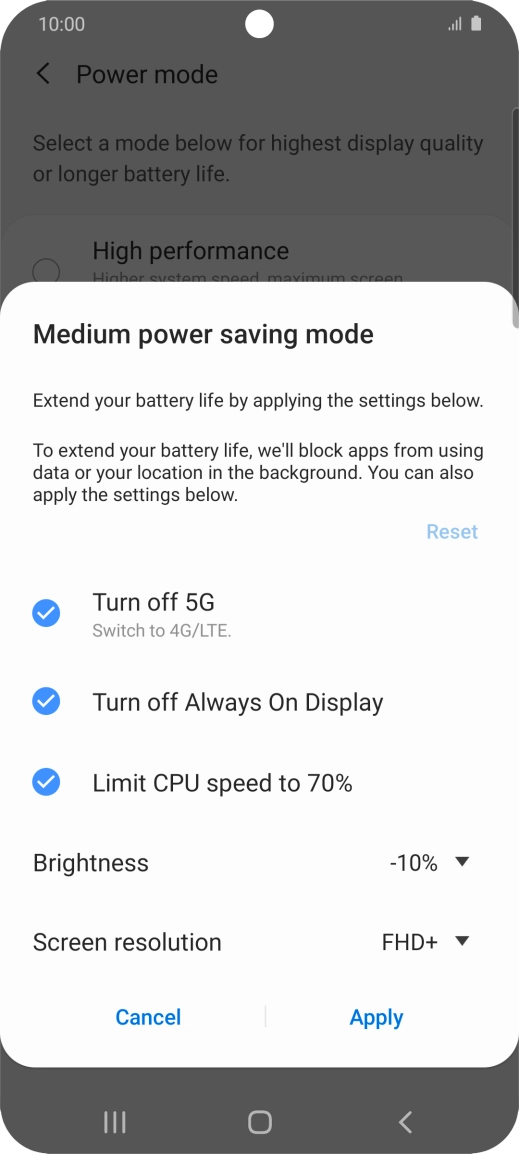Expand the Screen resolution FHD+ dropdown
The width and height of the screenshot is (519, 1154).
coord(426,941)
